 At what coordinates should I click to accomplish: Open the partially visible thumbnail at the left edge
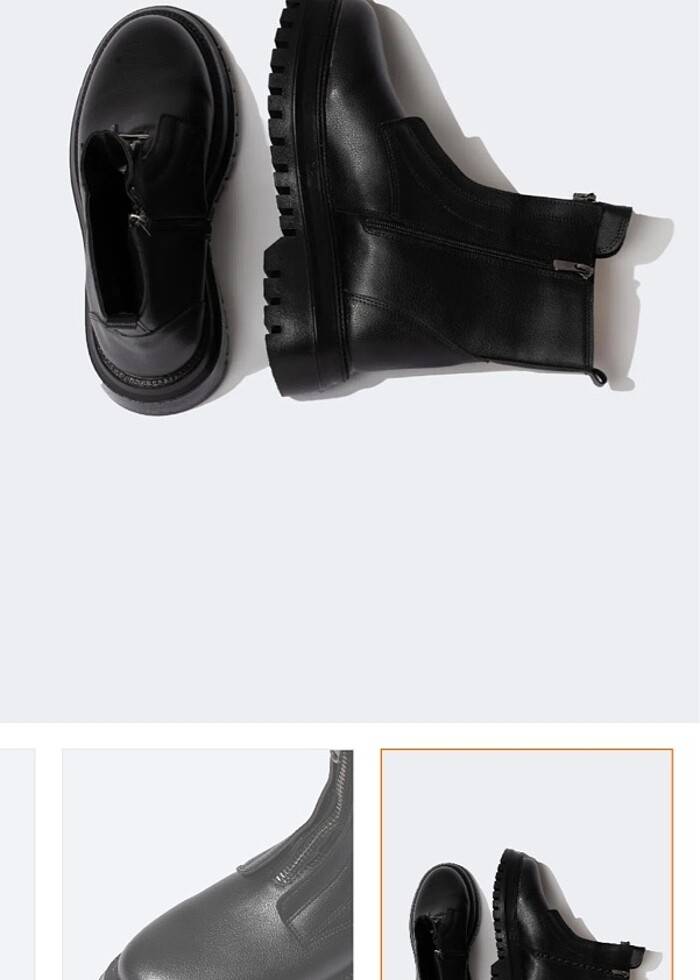coord(16,864)
